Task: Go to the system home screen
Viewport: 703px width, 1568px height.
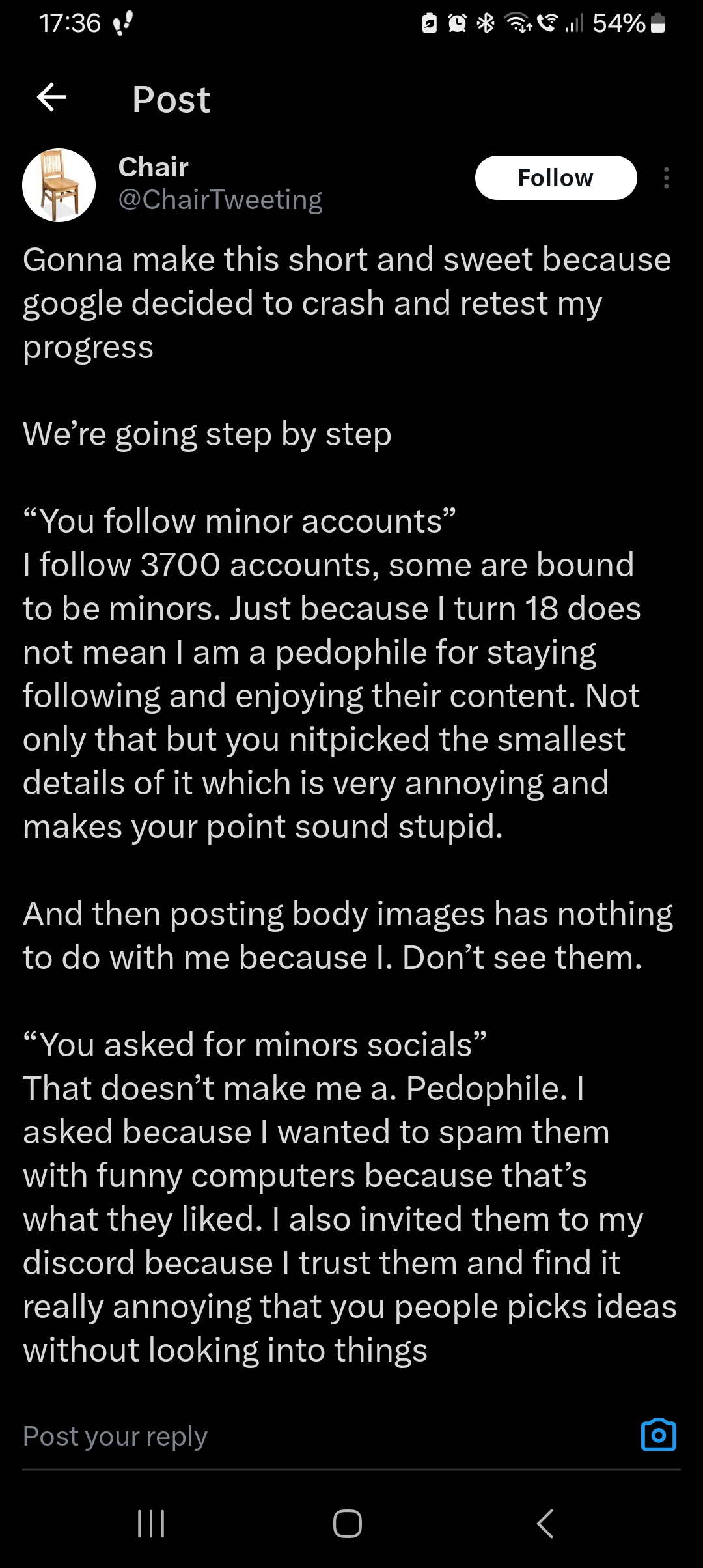Action: [x=348, y=1524]
